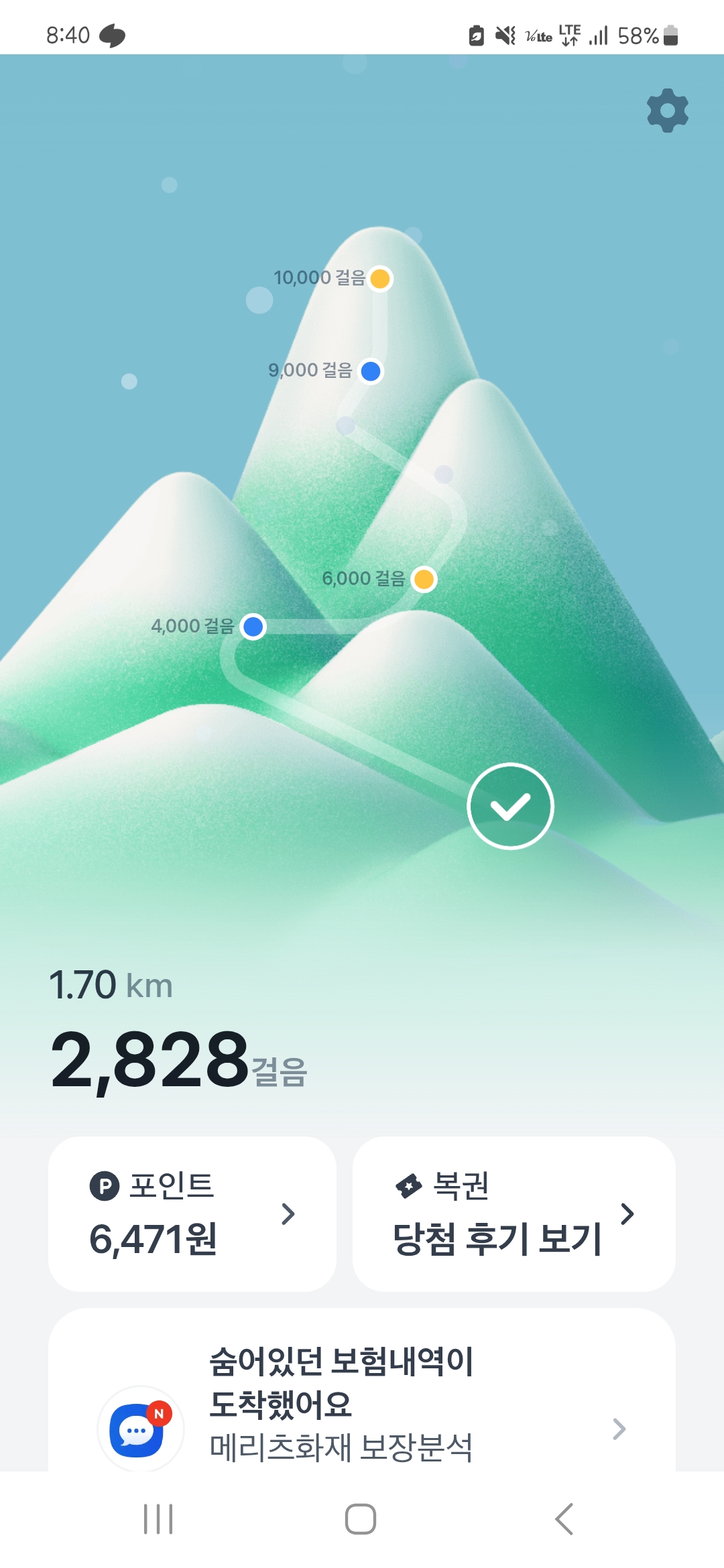The image size is (724, 1568).
Task: Open 복권 당첨 후기 보기 card
Action: pyautogui.click(x=514, y=1214)
